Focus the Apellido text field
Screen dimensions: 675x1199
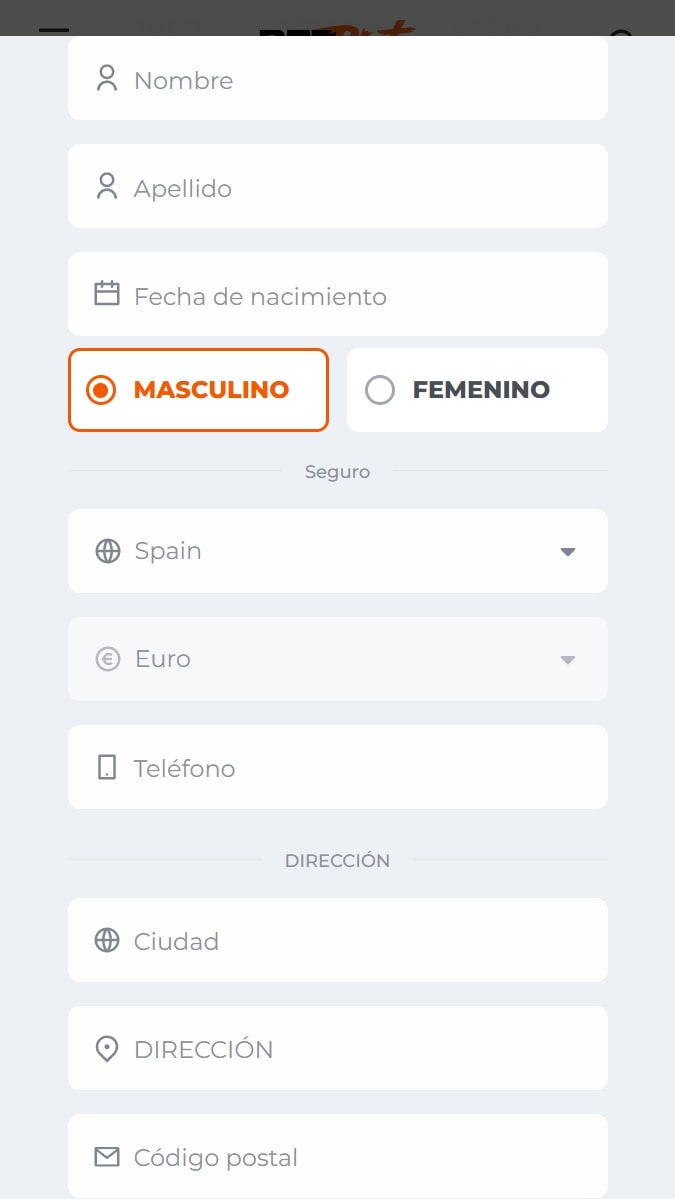coord(337,187)
